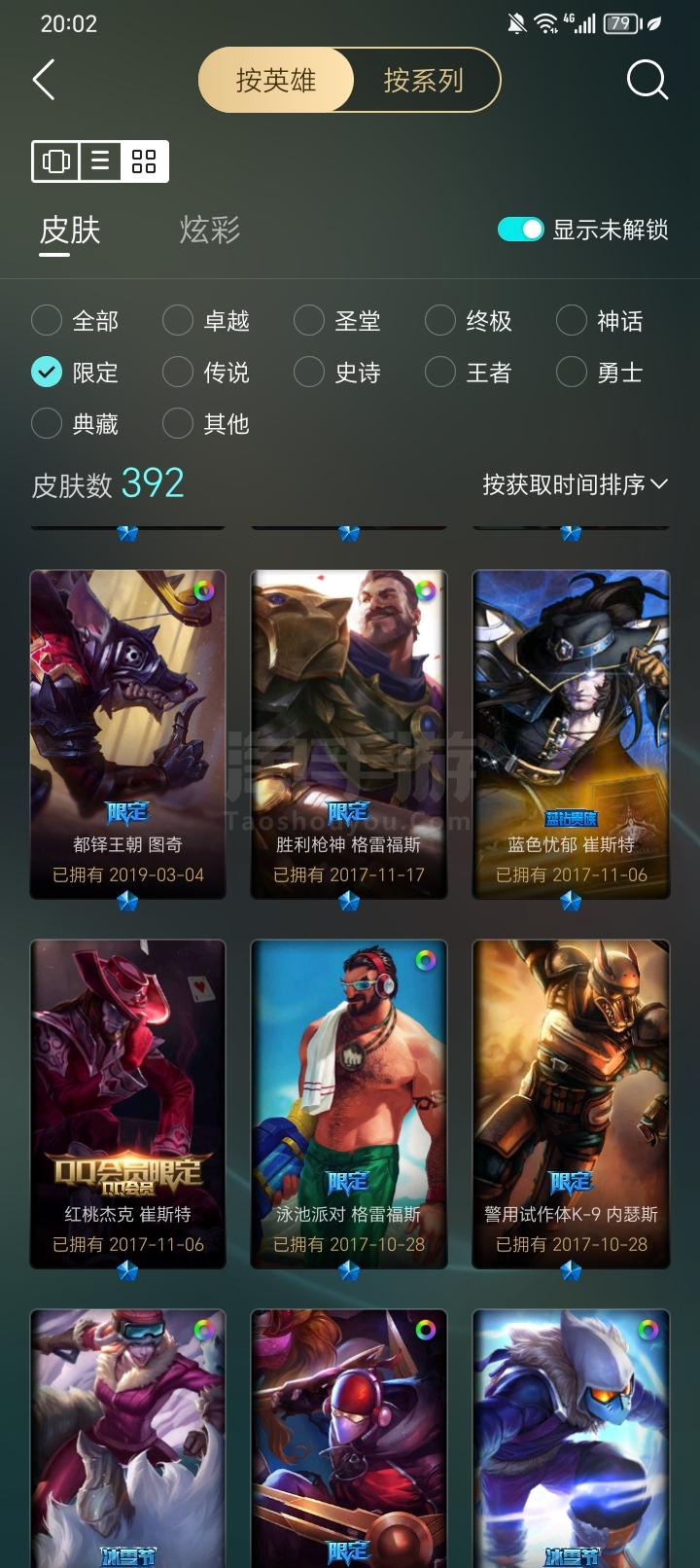View the 泳池派对 格雷福斯 skin card
Image resolution: width=700 pixels, height=1568 pixels.
click(349, 1104)
